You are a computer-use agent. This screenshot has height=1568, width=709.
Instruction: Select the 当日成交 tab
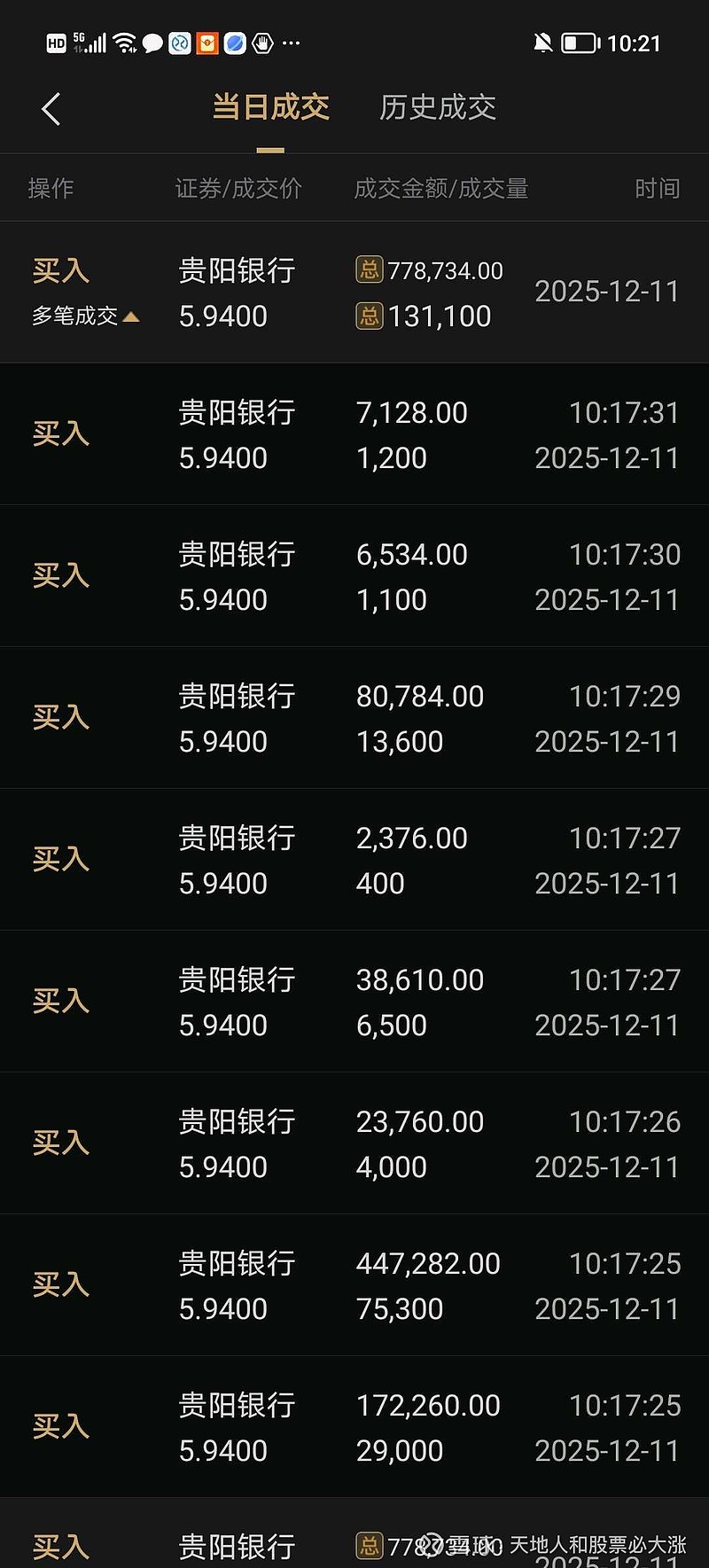coord(271,107)
